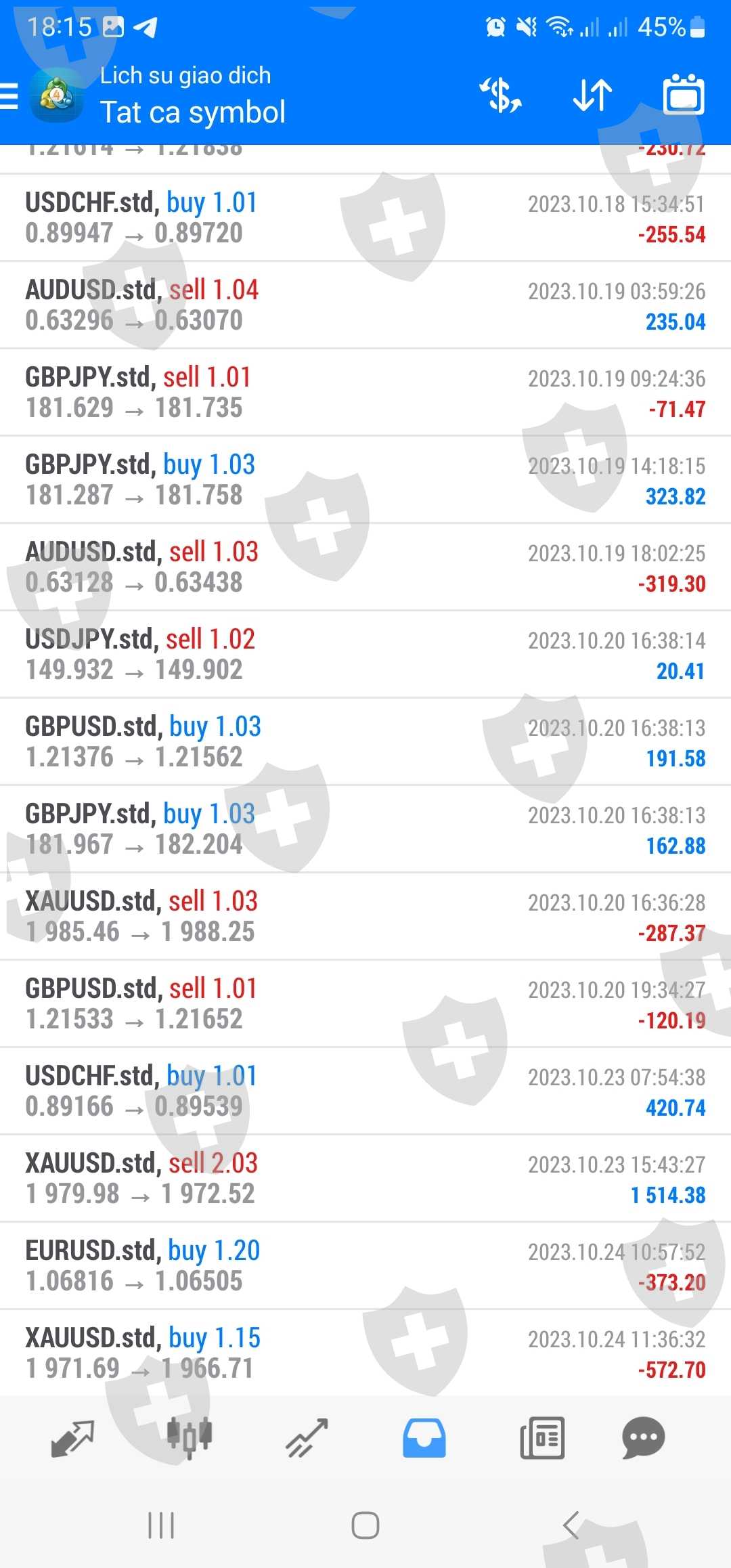Screen dimensions: 731x1568
Task: View the AUDUSD sell 1.04 deal
Action: coord(365,305)
